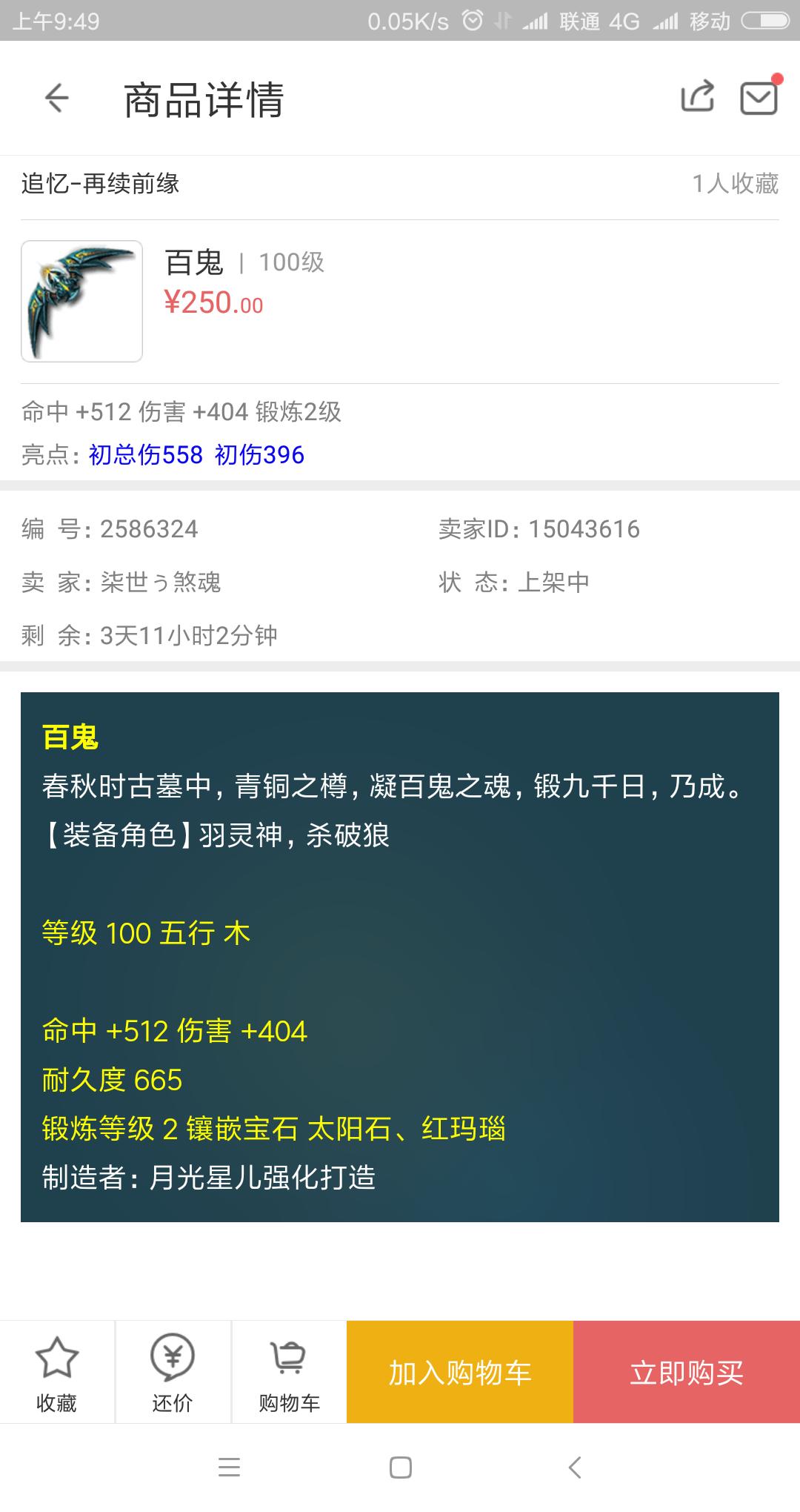Tap the system home button
This screenshot has width=800, height=1512.
click(x=401, y=1468)
